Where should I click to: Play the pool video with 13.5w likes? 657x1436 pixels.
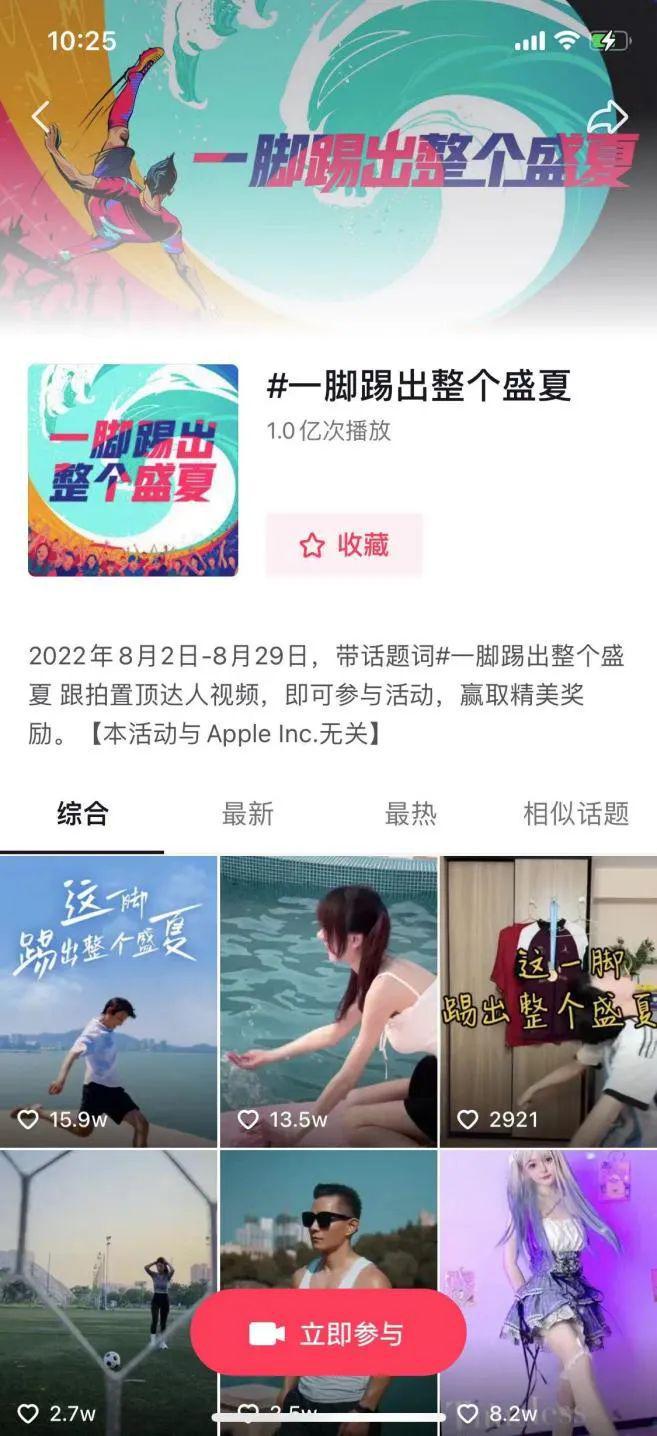328,1000
